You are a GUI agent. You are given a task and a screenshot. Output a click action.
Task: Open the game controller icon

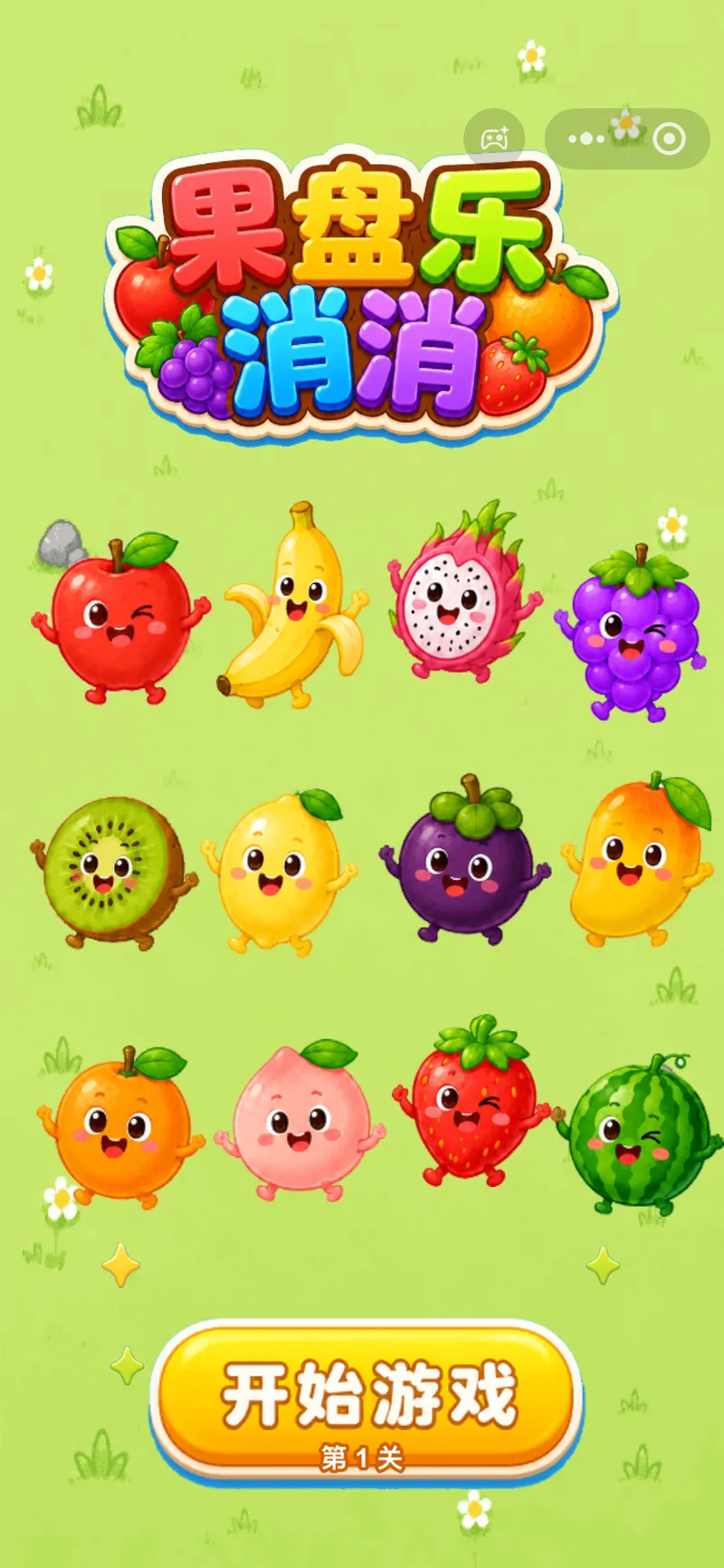pos(494,139)
